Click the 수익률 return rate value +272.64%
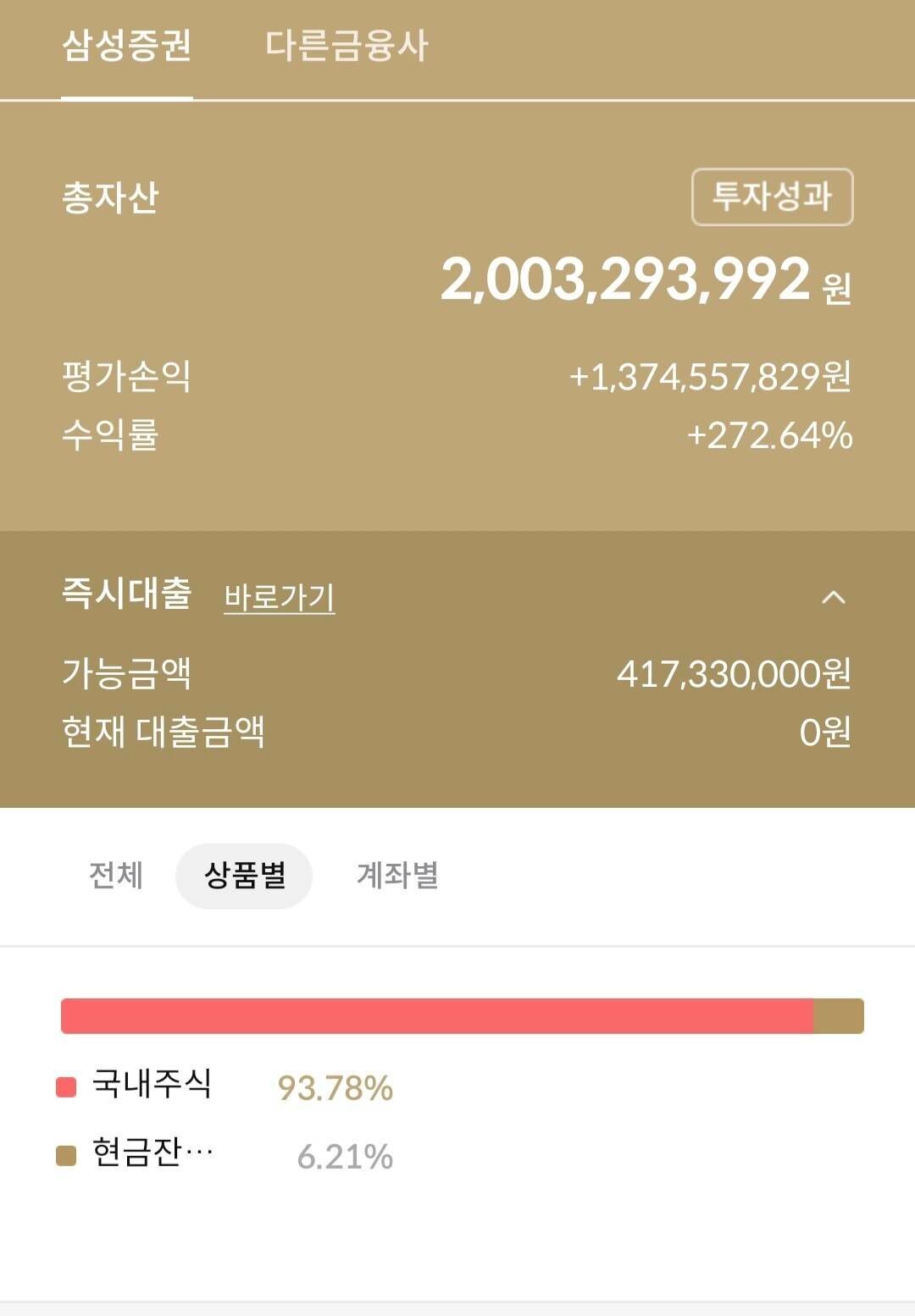The image size is (915, 1316). coord(768,436)
